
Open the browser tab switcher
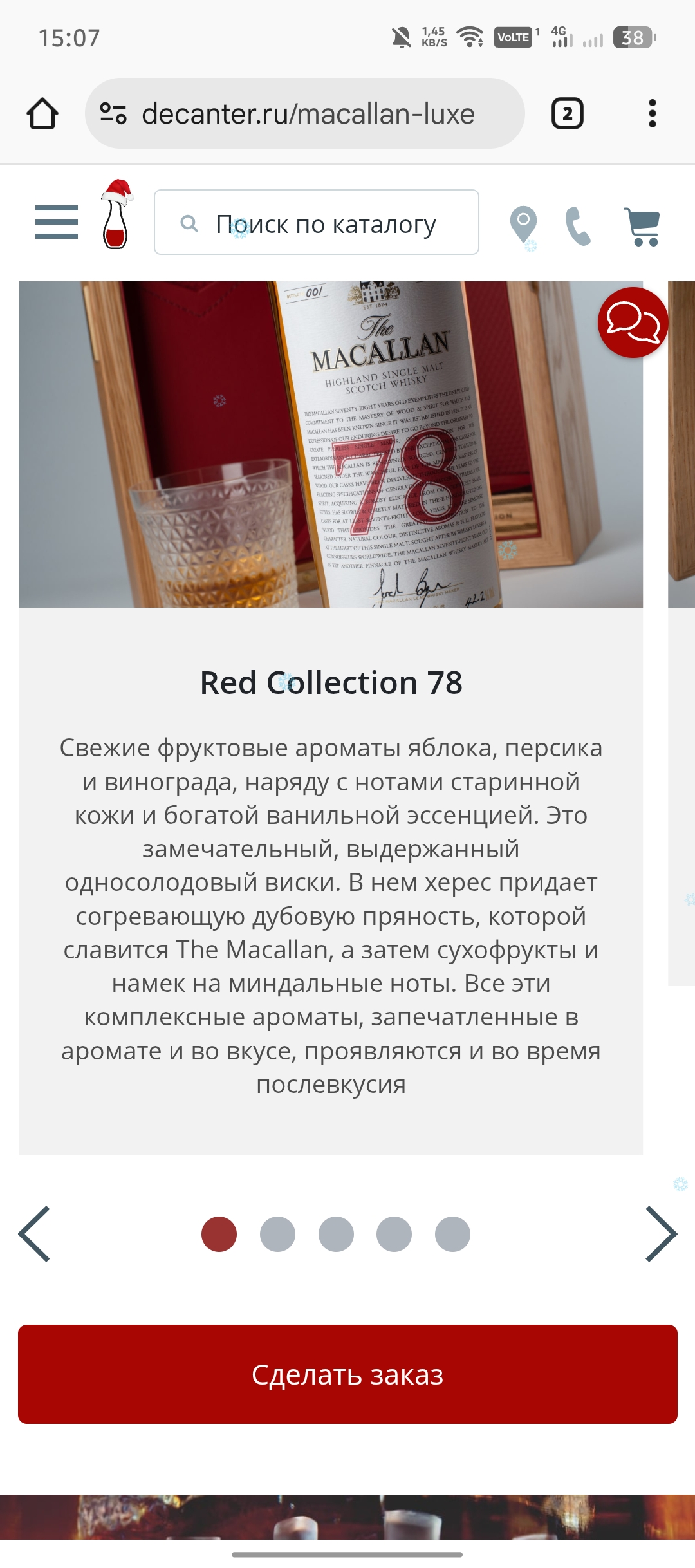click(567, 114)
